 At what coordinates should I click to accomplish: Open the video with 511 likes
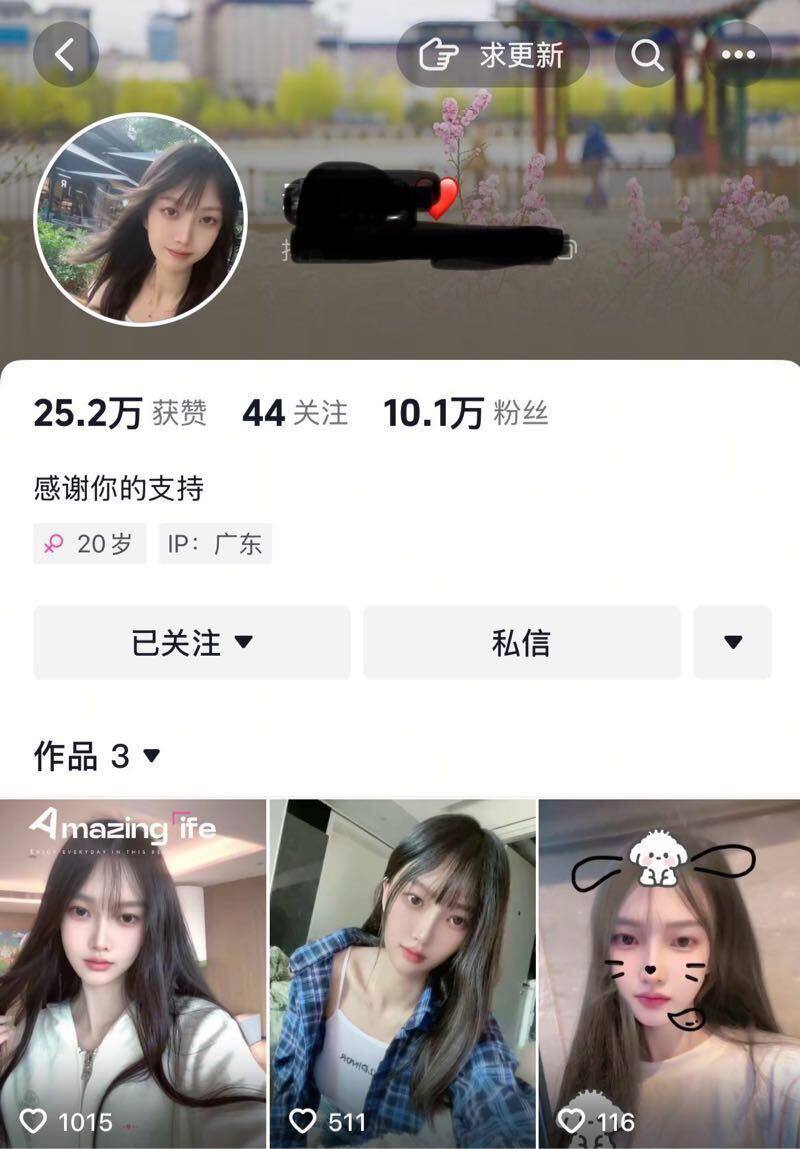click(x=402, y=970)
